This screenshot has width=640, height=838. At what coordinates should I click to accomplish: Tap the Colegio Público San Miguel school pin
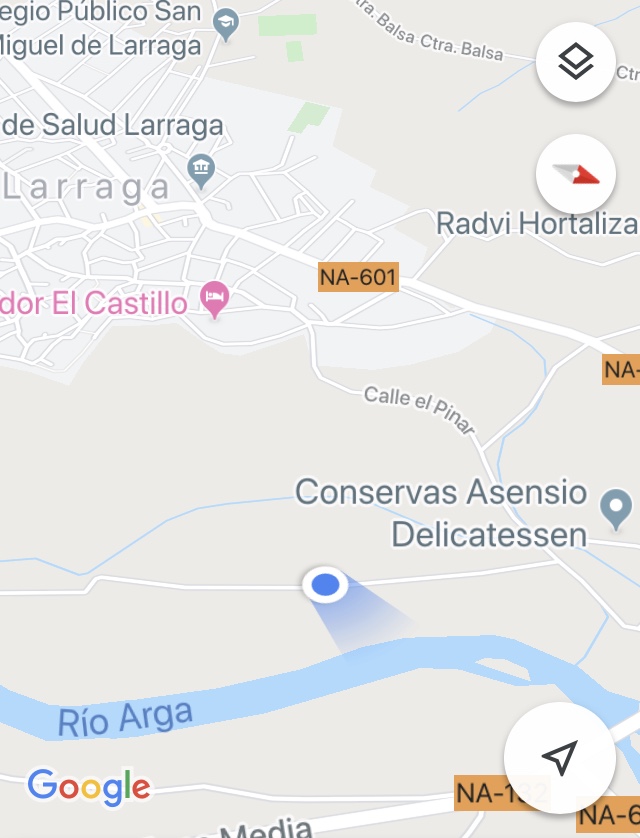227,24
